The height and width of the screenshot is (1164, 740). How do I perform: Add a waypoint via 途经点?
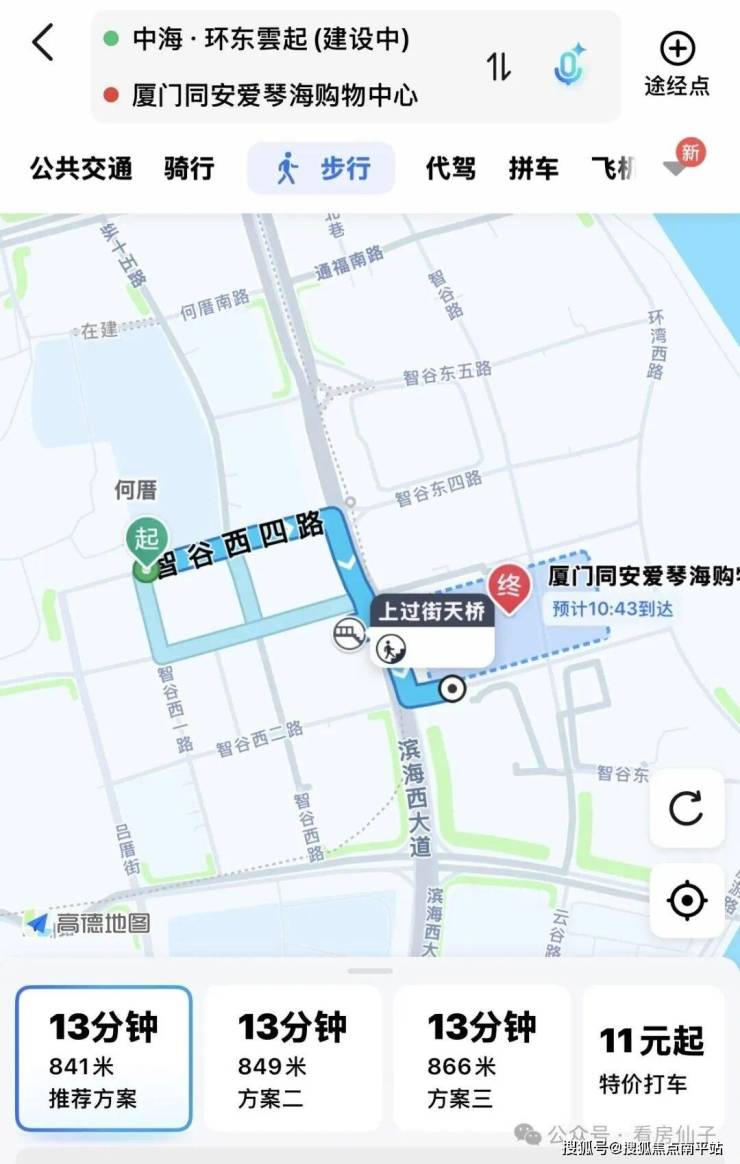pyautogui.click(x=677, y=63)
